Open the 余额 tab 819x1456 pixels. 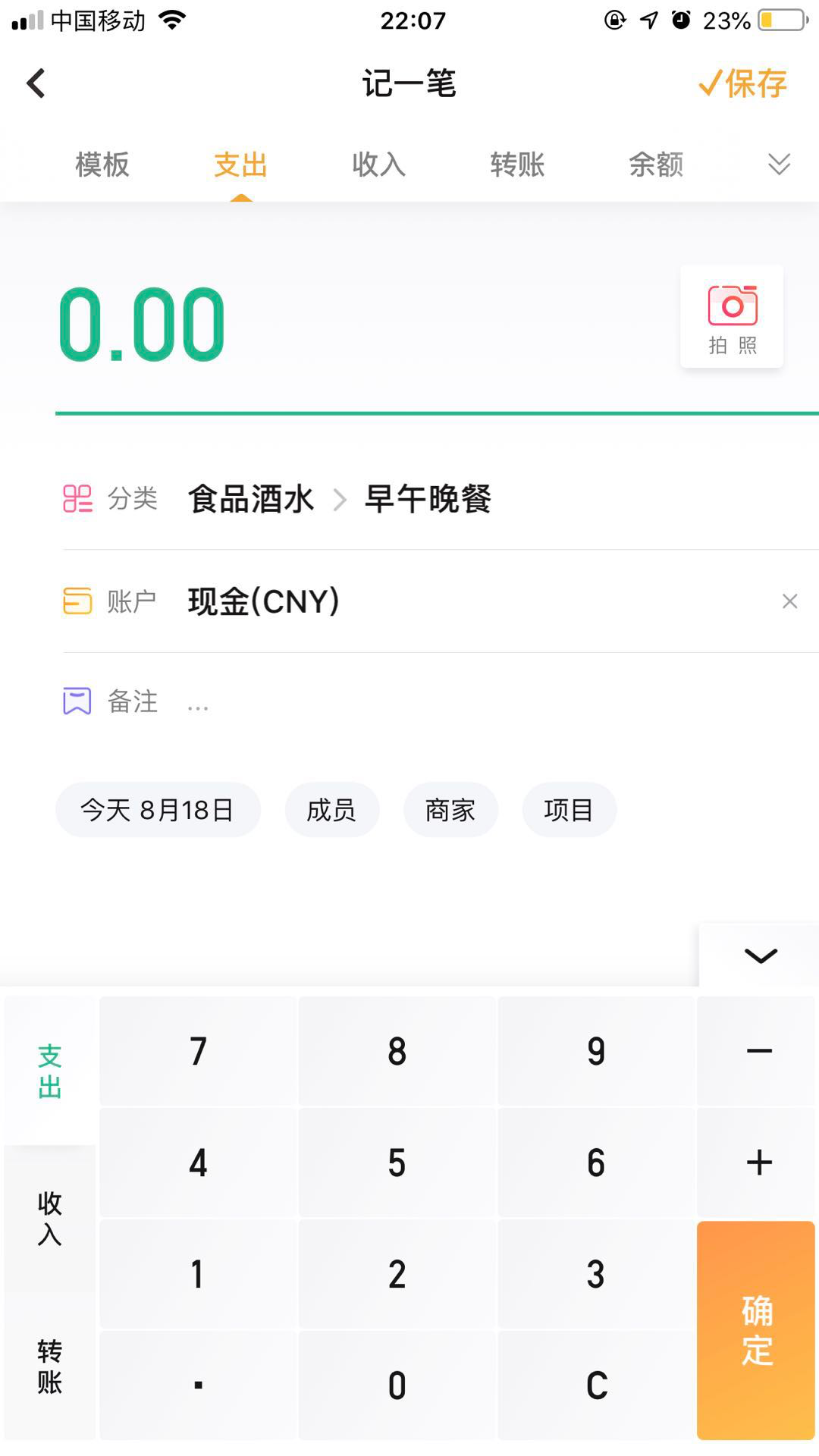tap(656, 165)
